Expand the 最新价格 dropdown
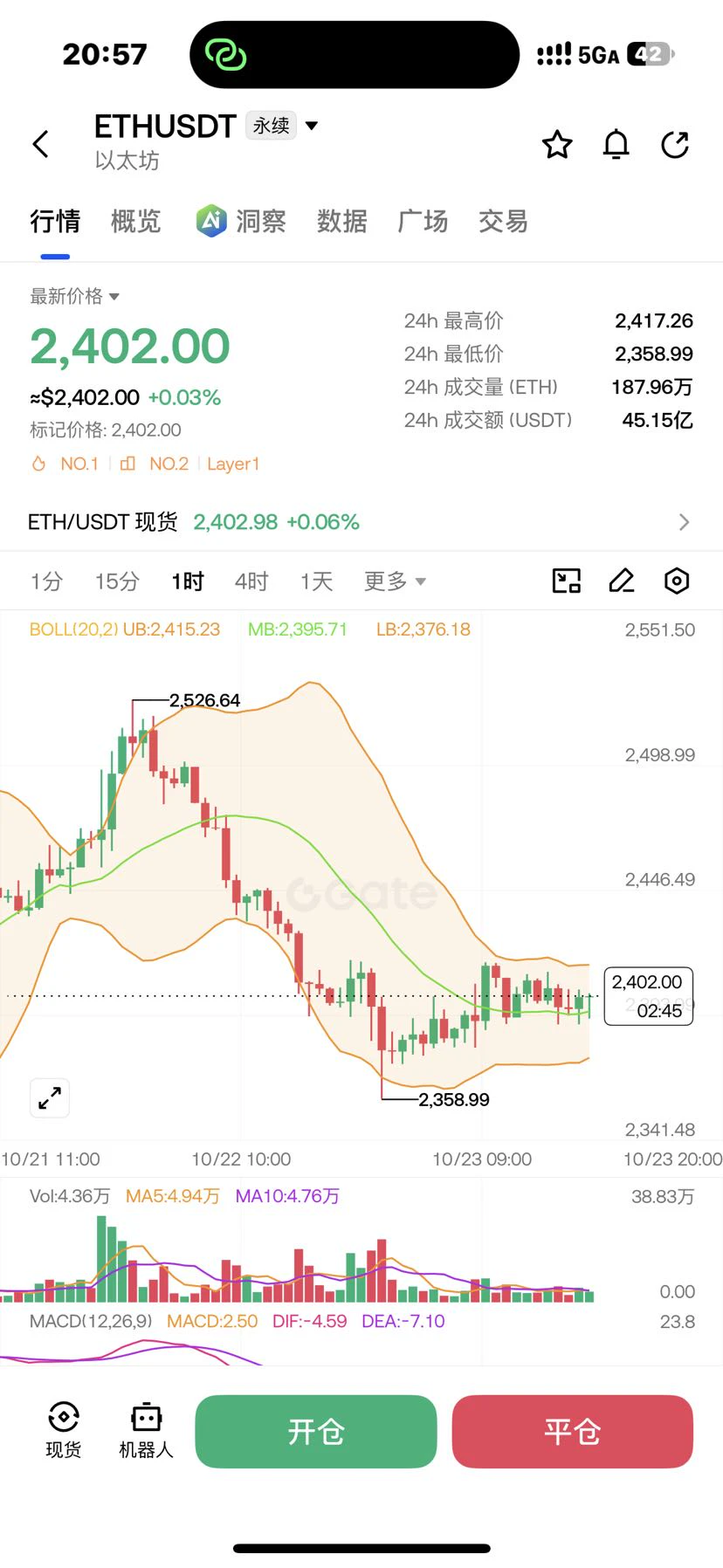Screen dimensions: 723x1568 [x=74, y=297]
